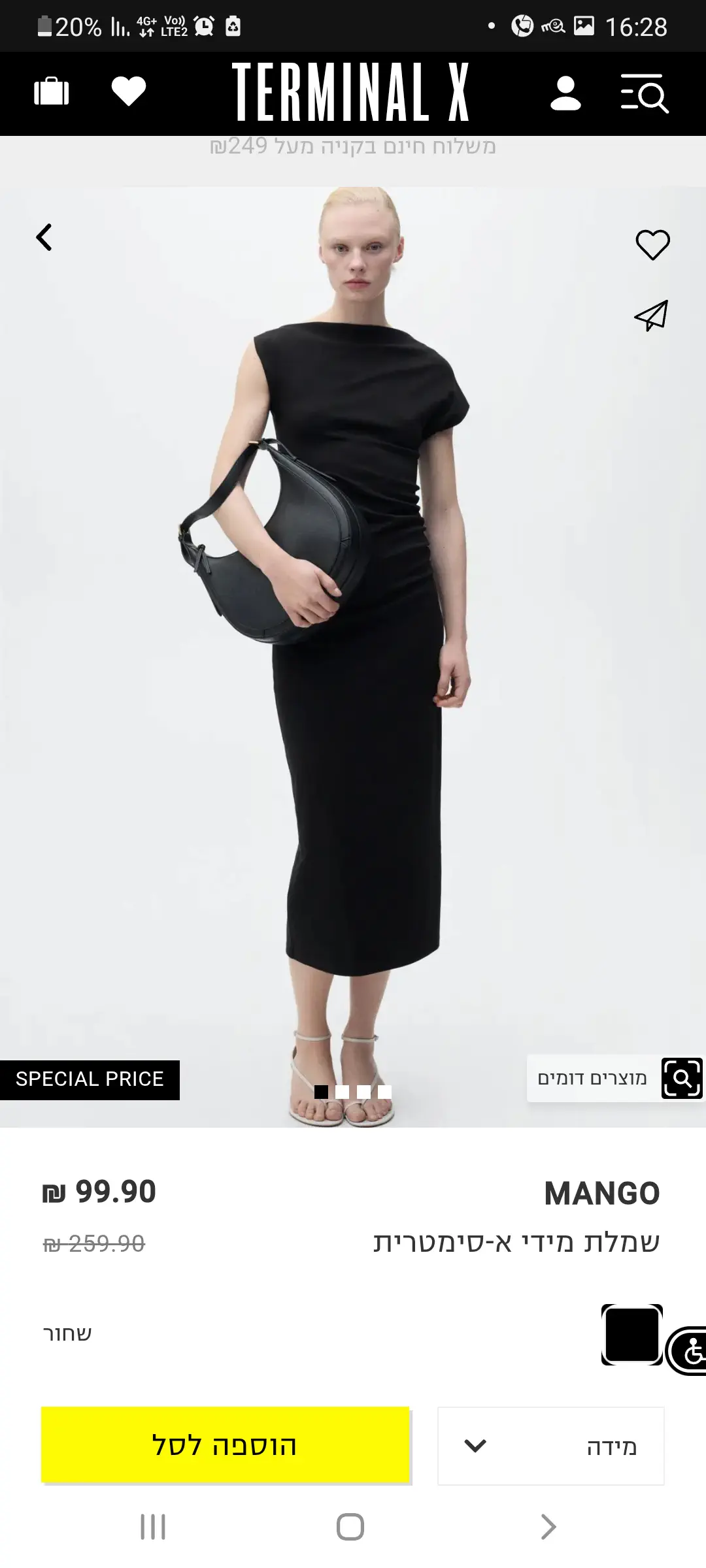Go back with the arrow on product image
Viewport: 706px width, 1568px height.
pos(44,237)
